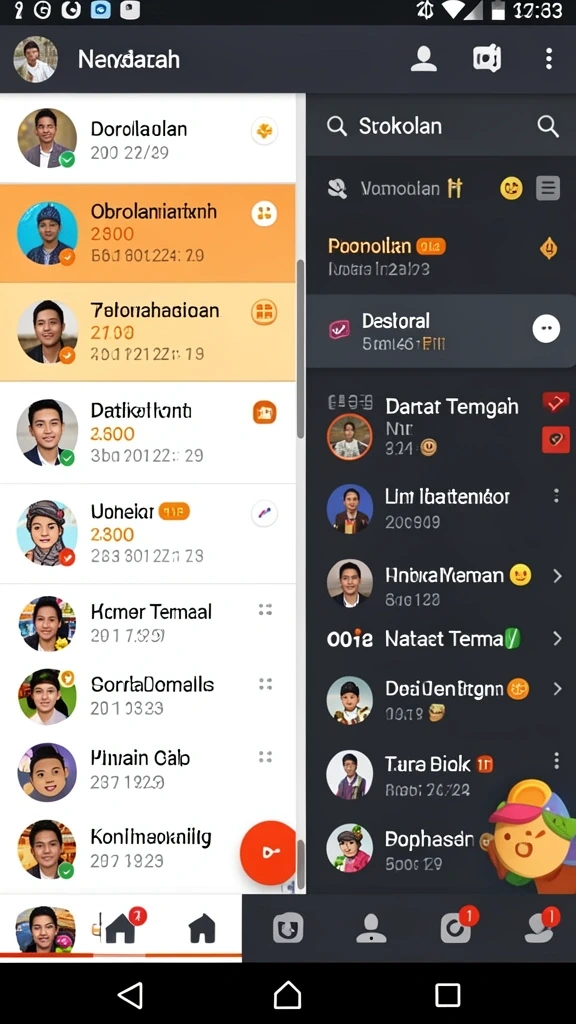This screenshot has width=576, height=1024.
Task: Tap the magnifier icon right of Strokolan
Action: click(x=548, y=127)
